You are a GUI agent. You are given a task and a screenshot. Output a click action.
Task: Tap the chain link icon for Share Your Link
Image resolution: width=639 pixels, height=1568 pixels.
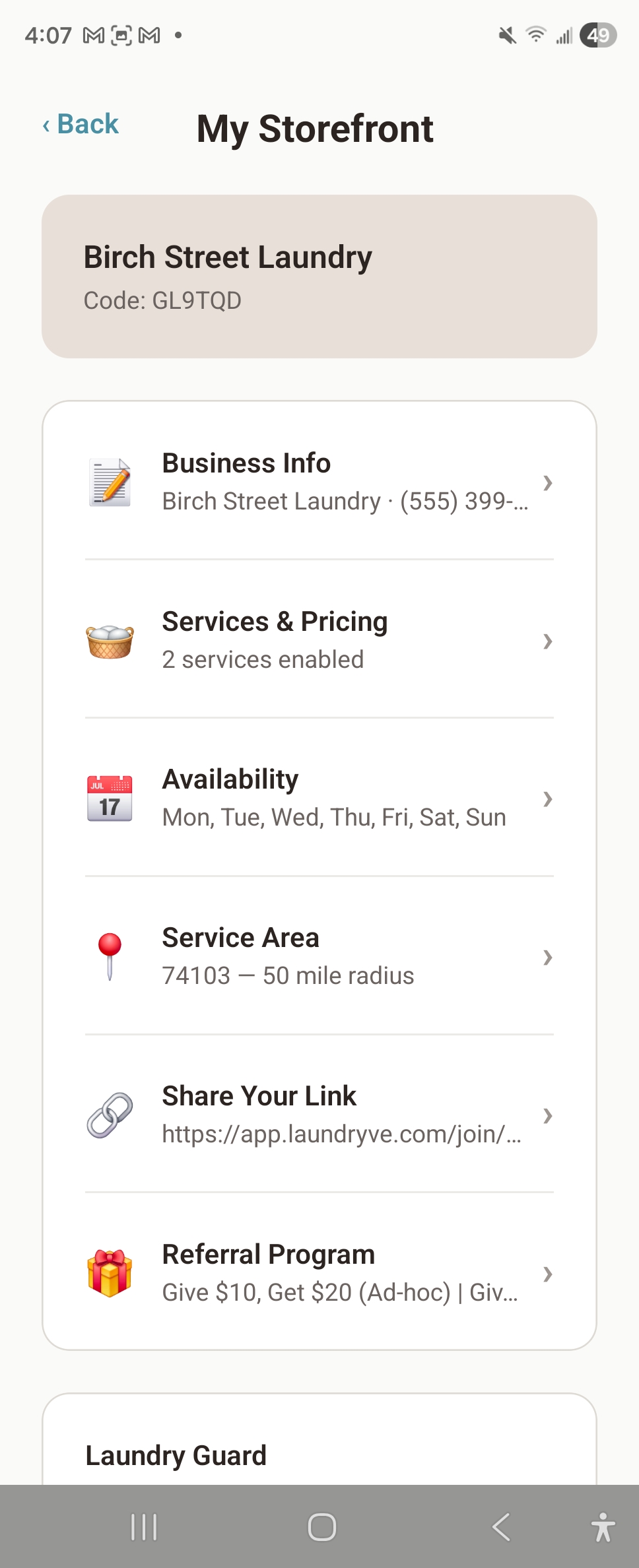[110, 1115]
